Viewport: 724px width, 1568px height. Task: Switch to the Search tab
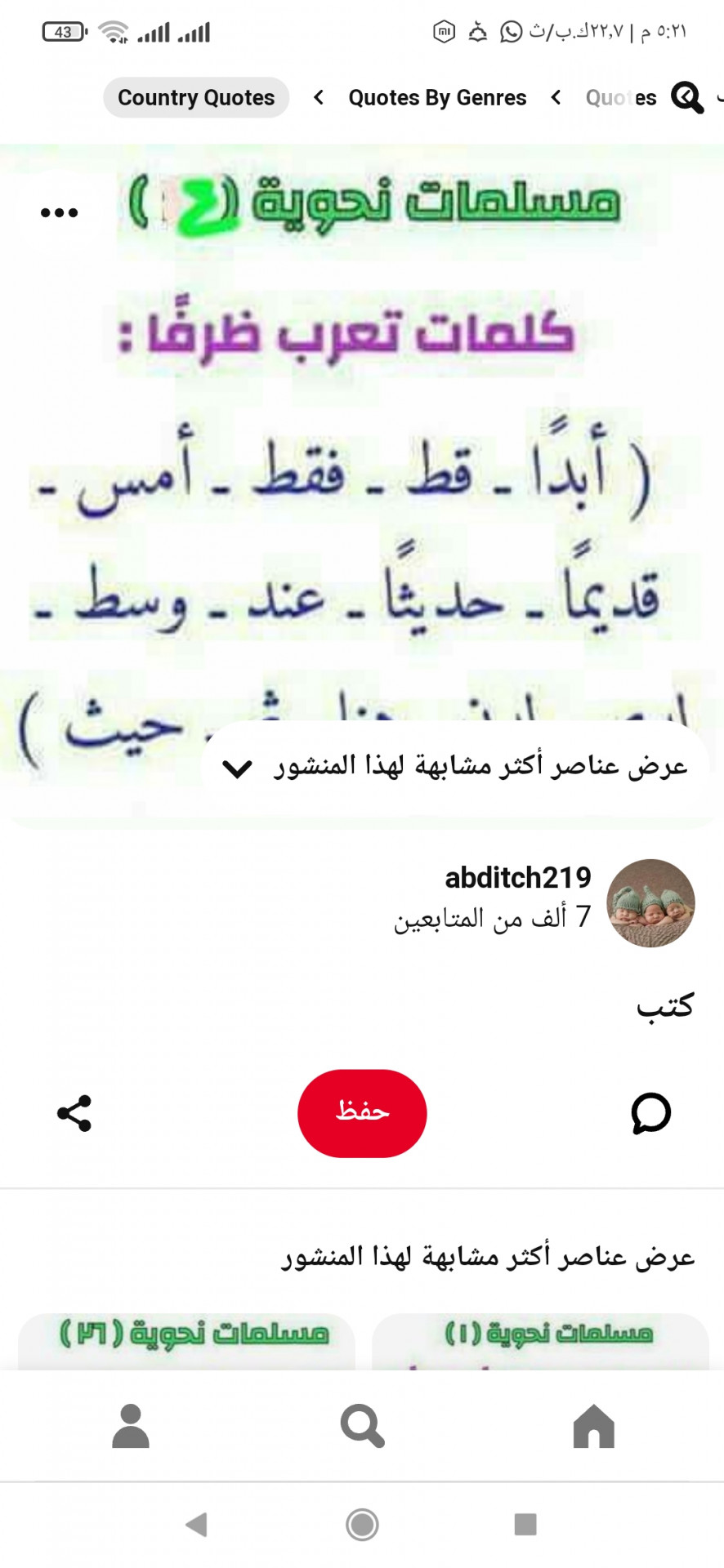[362, 1427]
